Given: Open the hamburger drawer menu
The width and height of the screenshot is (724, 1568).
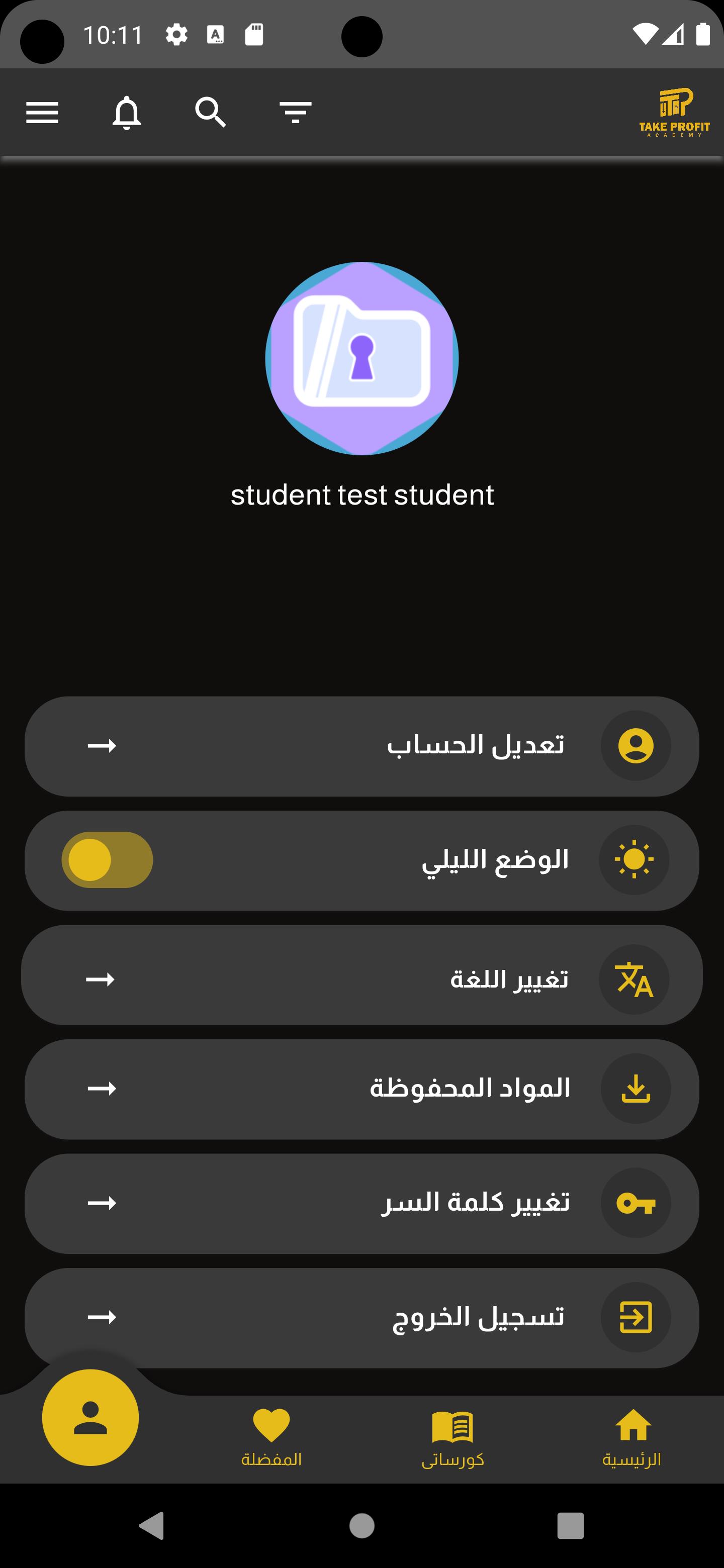Looking at the screenshot, I should point(42,113).
